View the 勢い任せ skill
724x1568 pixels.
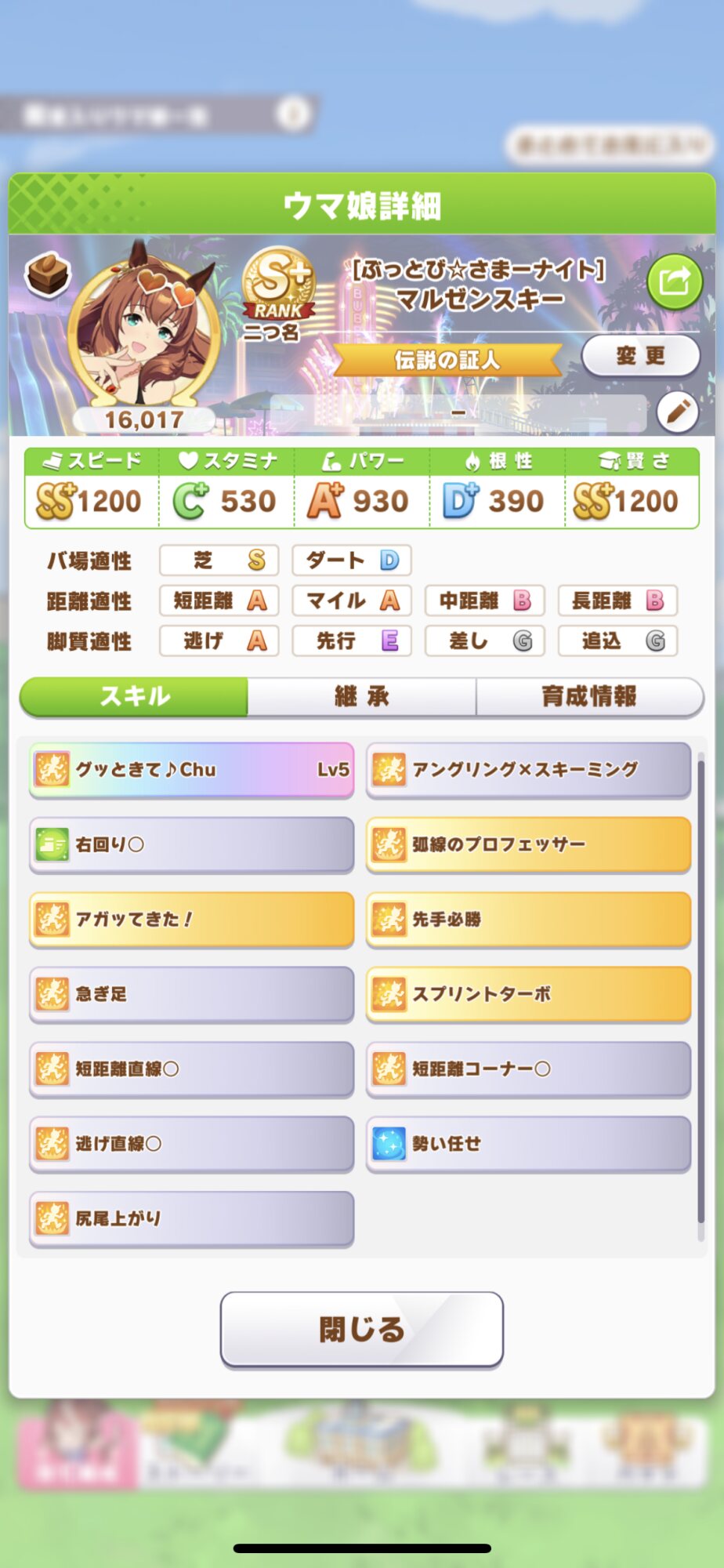click(529, 1144)
